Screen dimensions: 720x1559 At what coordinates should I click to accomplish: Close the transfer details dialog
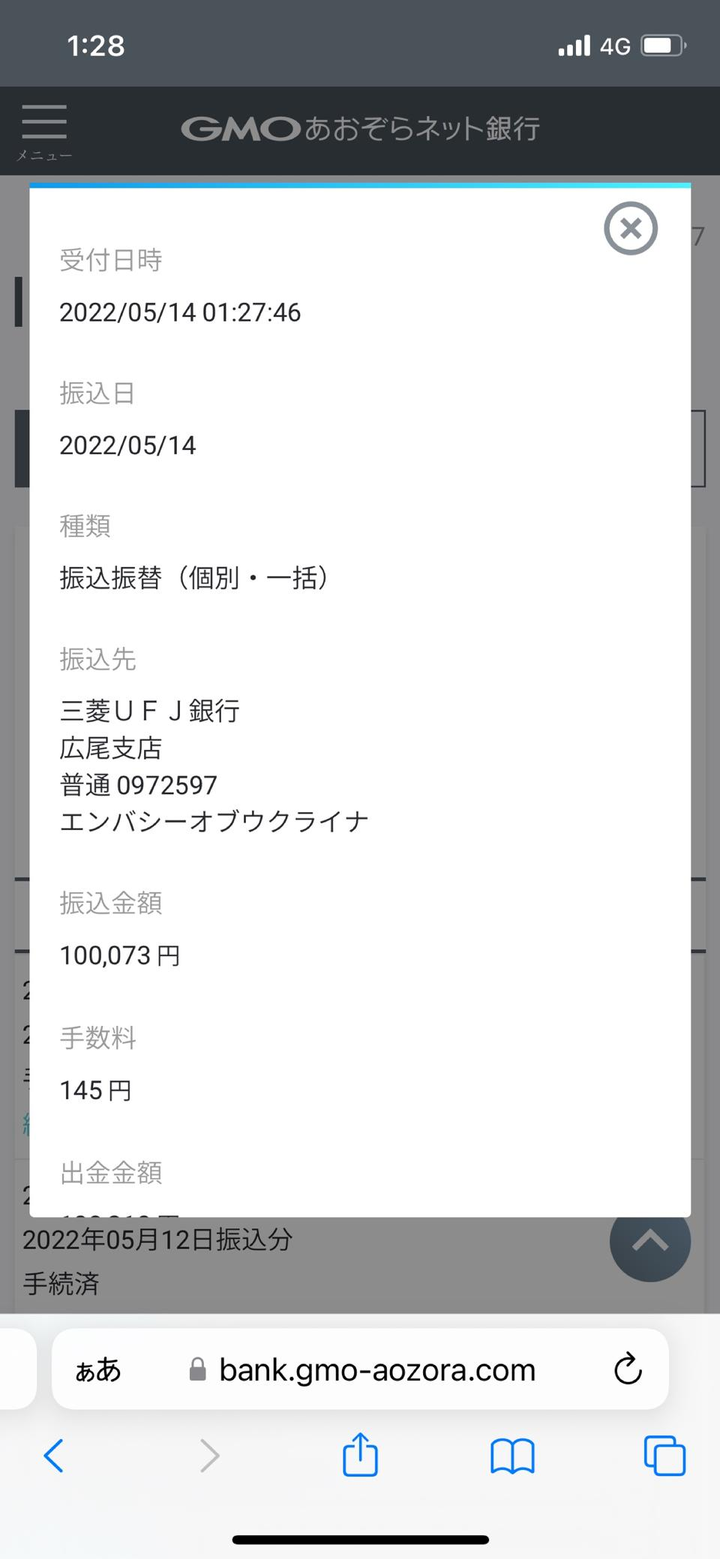pyautogui.click(x=631, y=228)
